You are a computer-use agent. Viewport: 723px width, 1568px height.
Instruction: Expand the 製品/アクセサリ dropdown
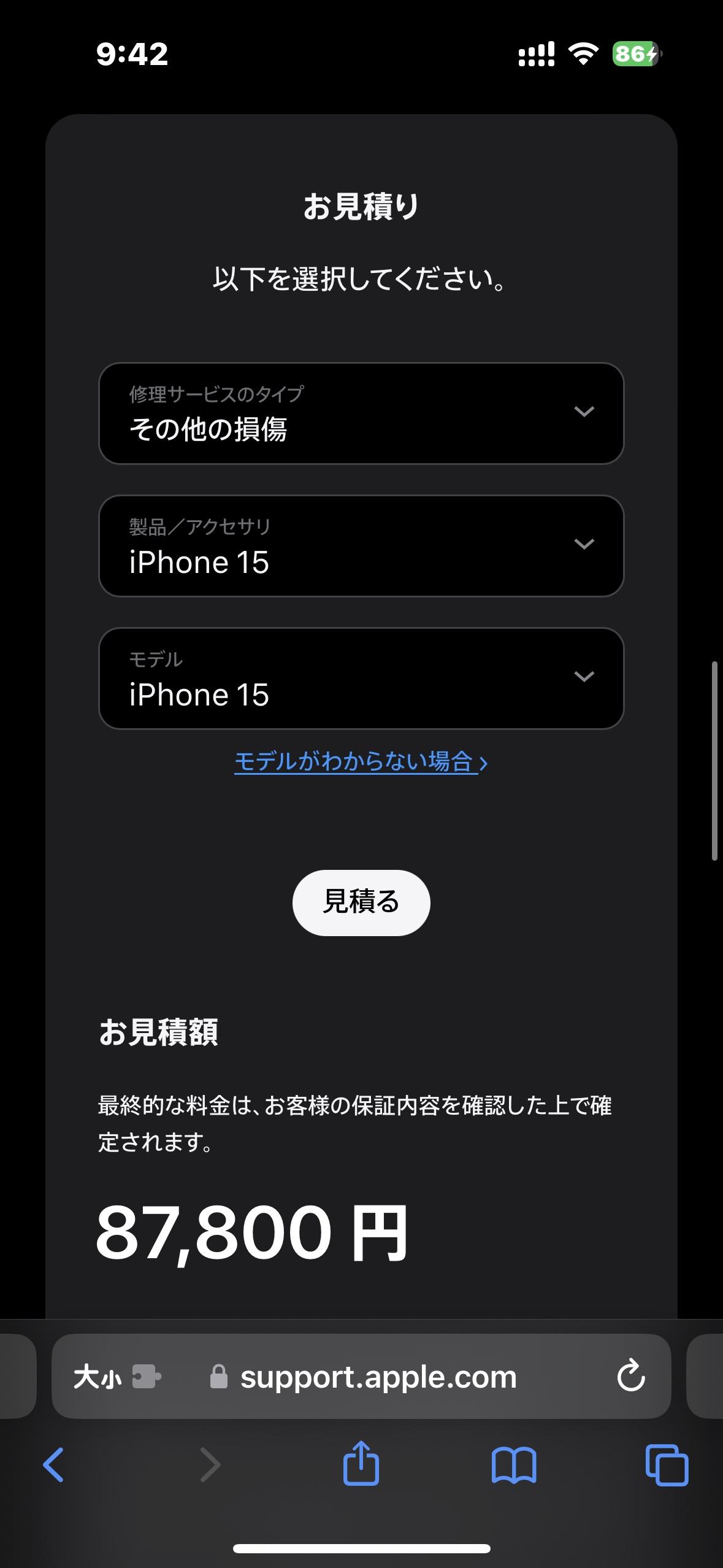361,546
